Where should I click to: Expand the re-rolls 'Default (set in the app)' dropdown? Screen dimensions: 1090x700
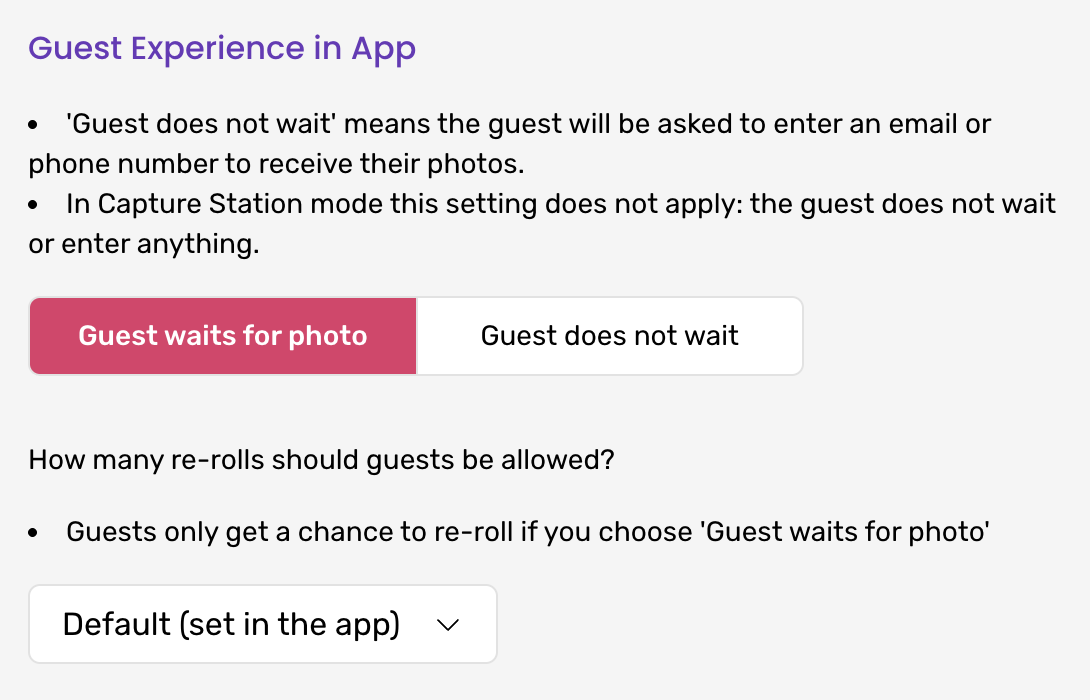(262, 624)
